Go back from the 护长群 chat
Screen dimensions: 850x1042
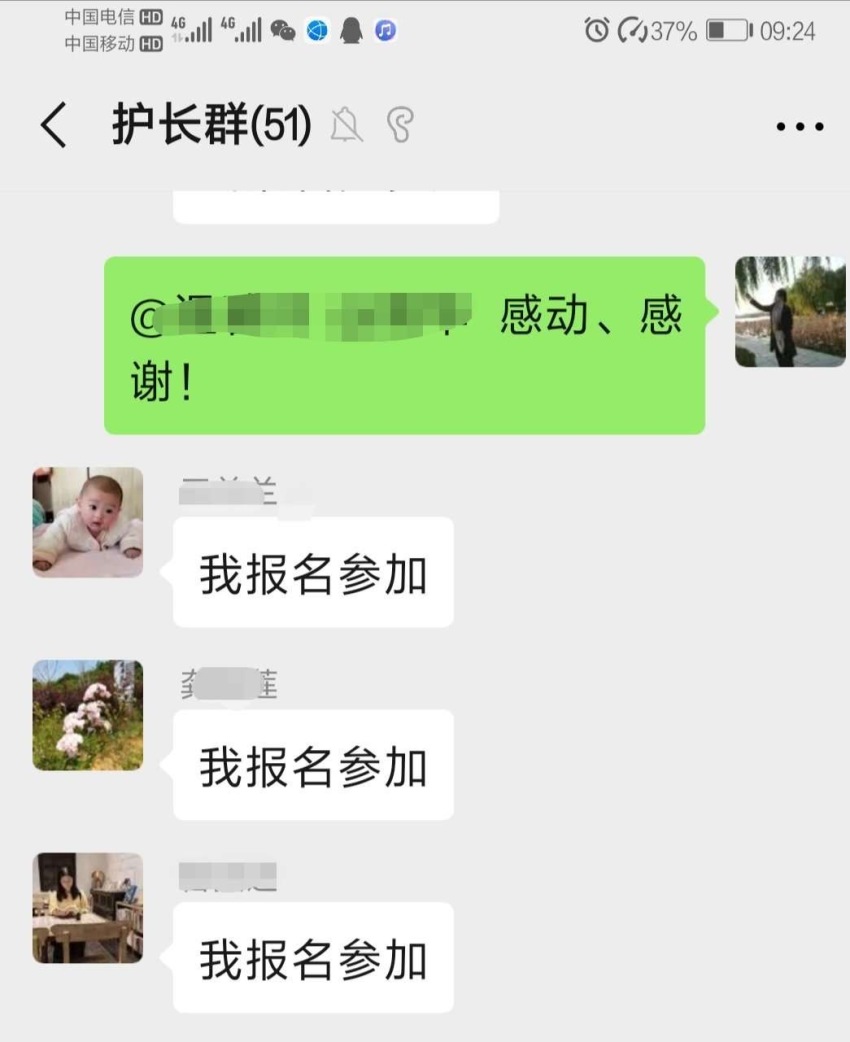53,126
